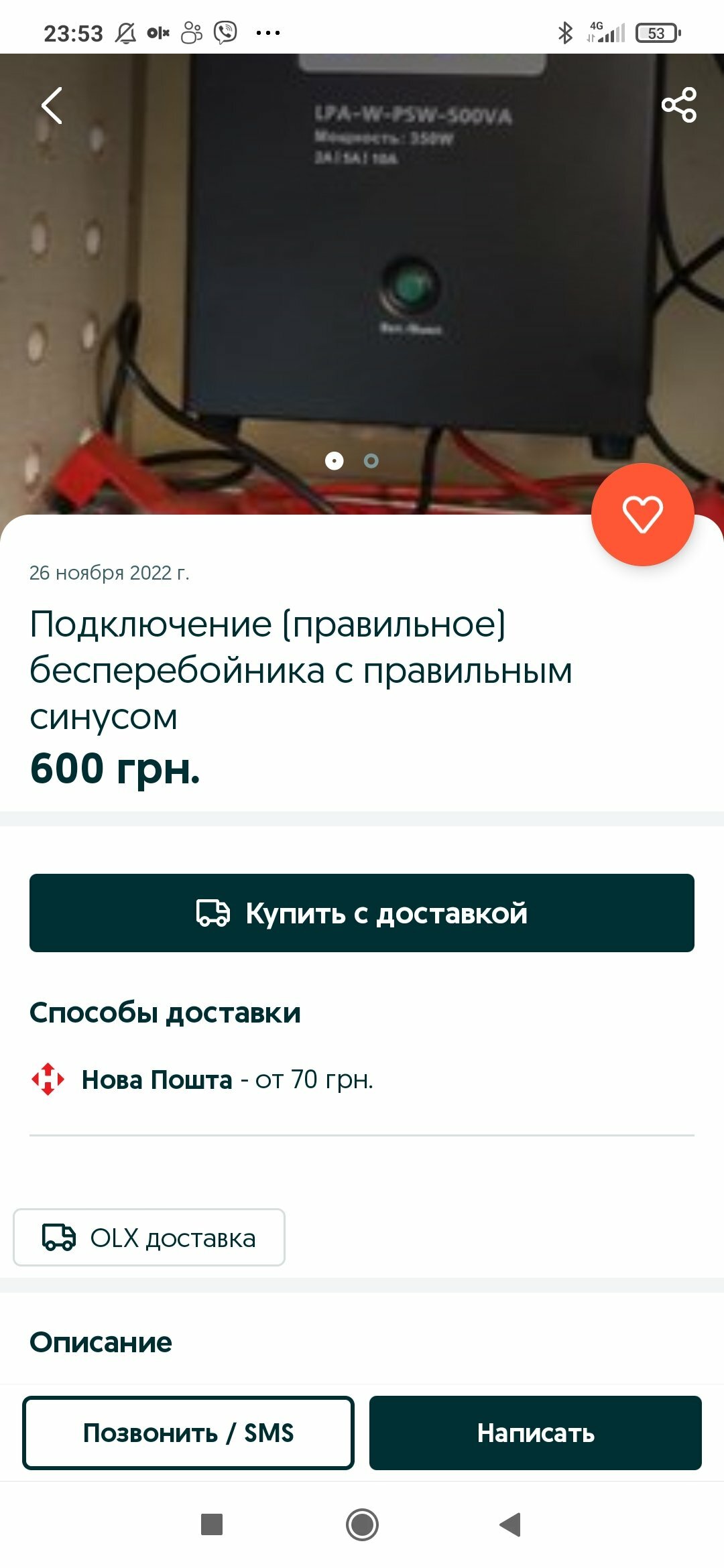The image size is (724, 1568).
Task: Call seller via Позвонить / SMS
Action: pyautogui.click(x=188, y=1433)
